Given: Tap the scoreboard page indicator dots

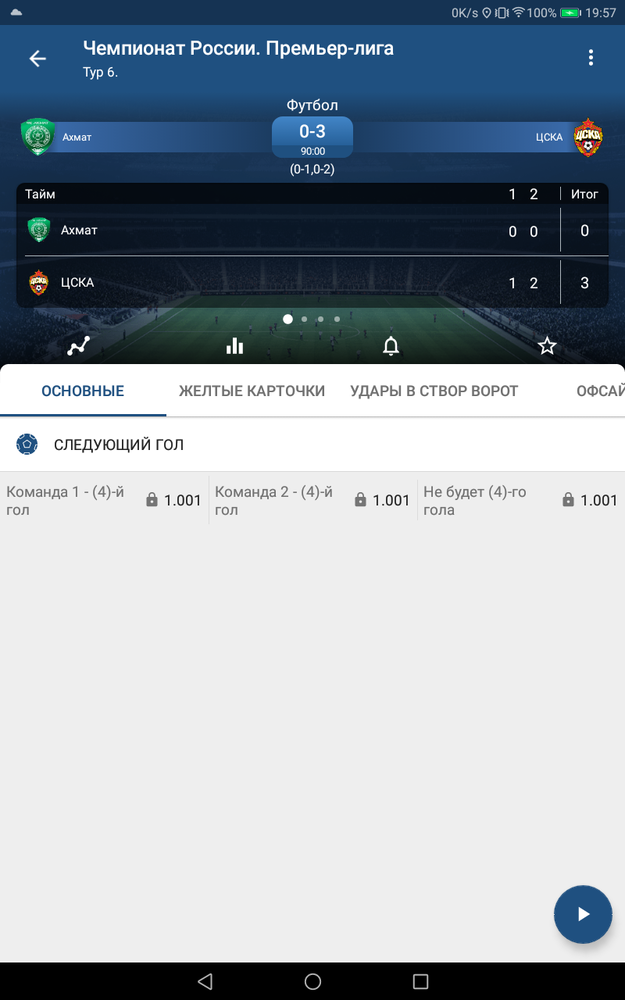Looking at the screenshot, I should (312, 319).
